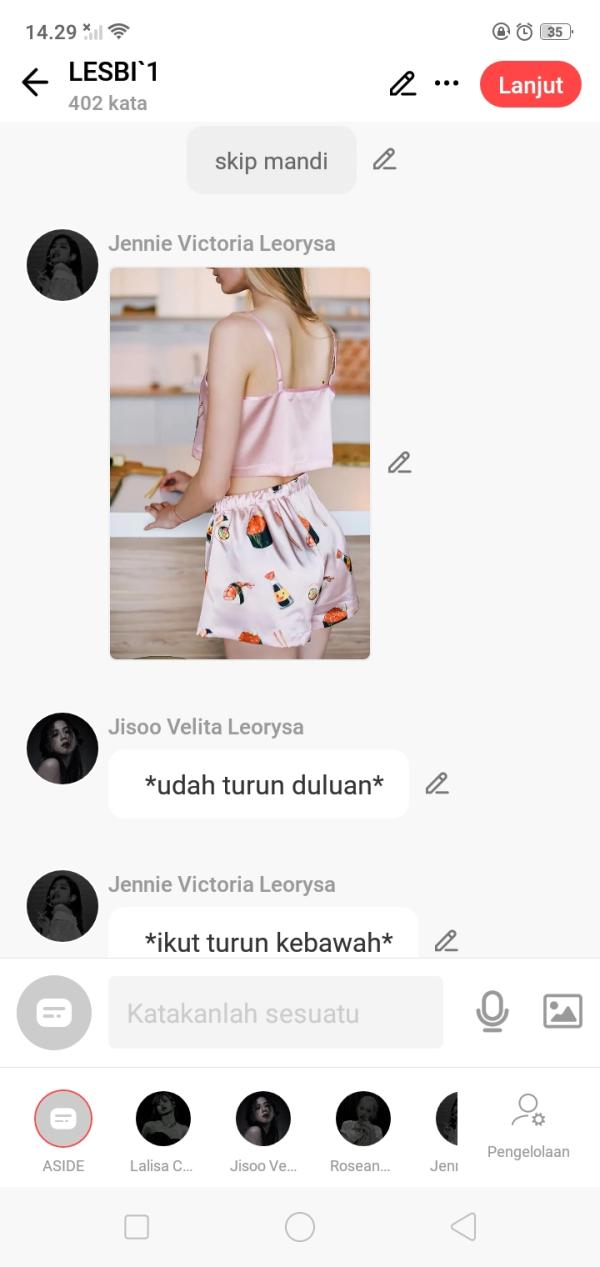Attach a picture using the image icon
600x1267 pixels.
point(562,1012)
